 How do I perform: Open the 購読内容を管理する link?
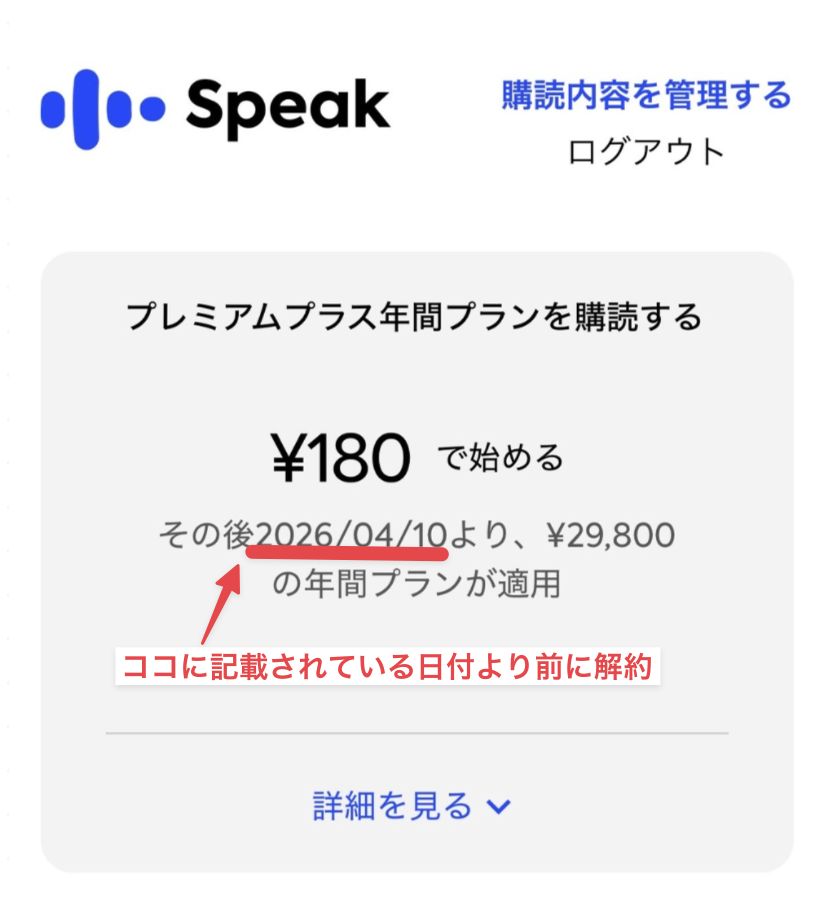[x=646, y=96]
